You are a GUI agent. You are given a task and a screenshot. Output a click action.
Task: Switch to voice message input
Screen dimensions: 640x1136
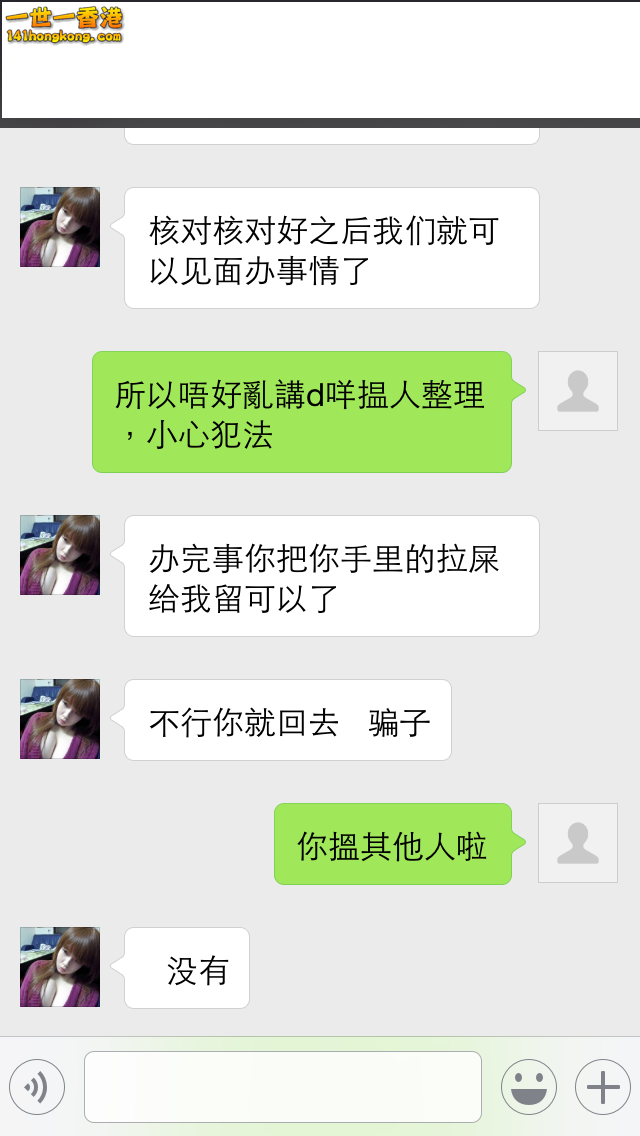37,1087
